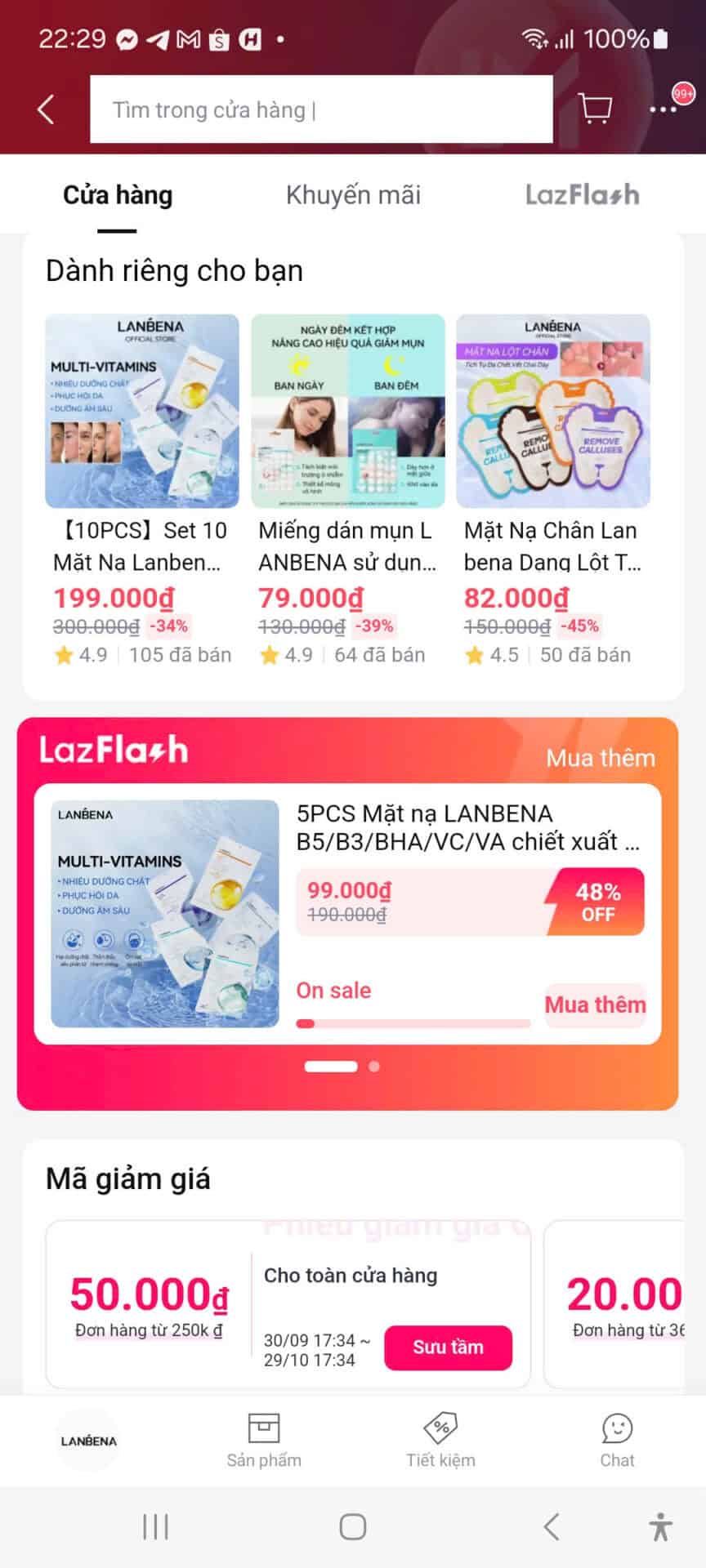This screenshot has height=1568, width=706.
Task: Tap the Tìm trong cửa hàng search field
Action: (321, 109)
